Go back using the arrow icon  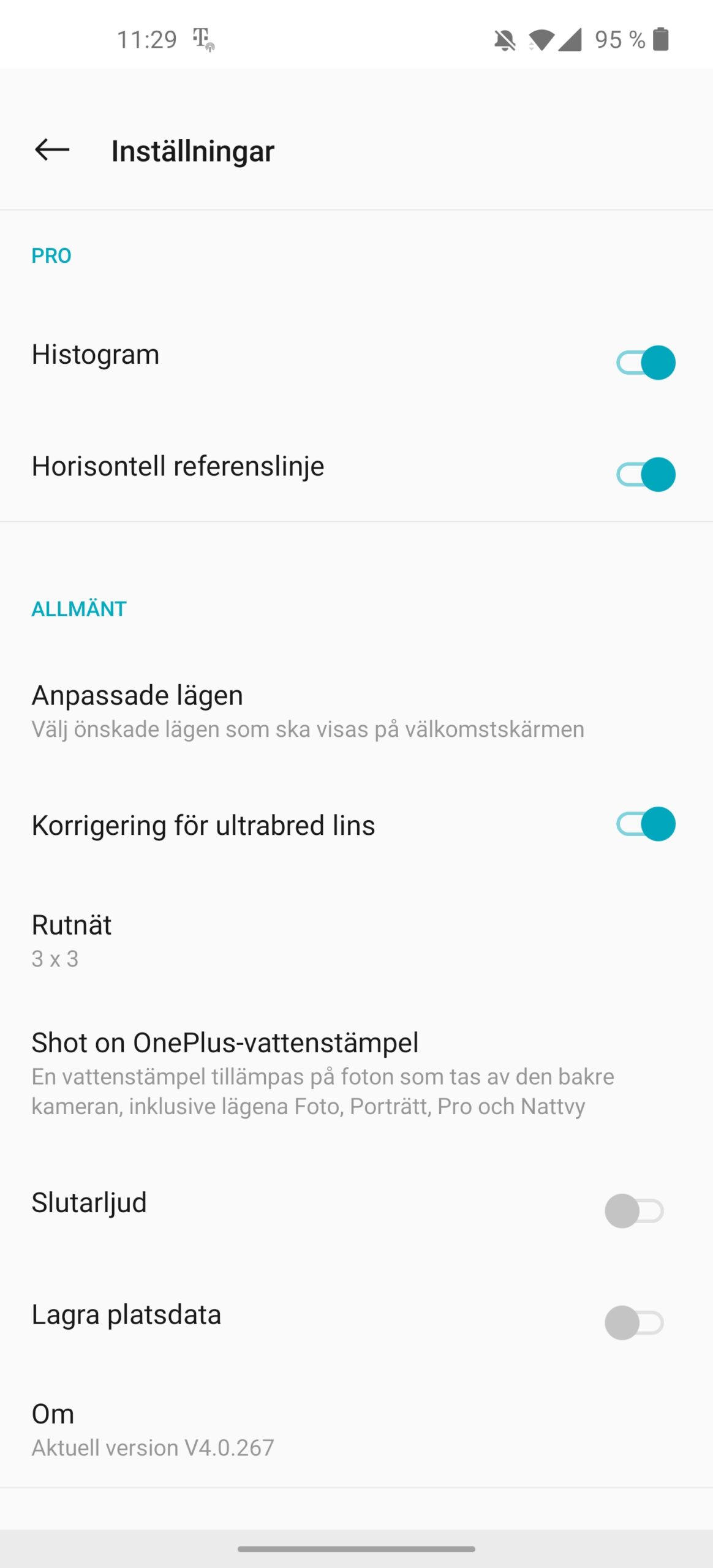click(x=52, y=150)
